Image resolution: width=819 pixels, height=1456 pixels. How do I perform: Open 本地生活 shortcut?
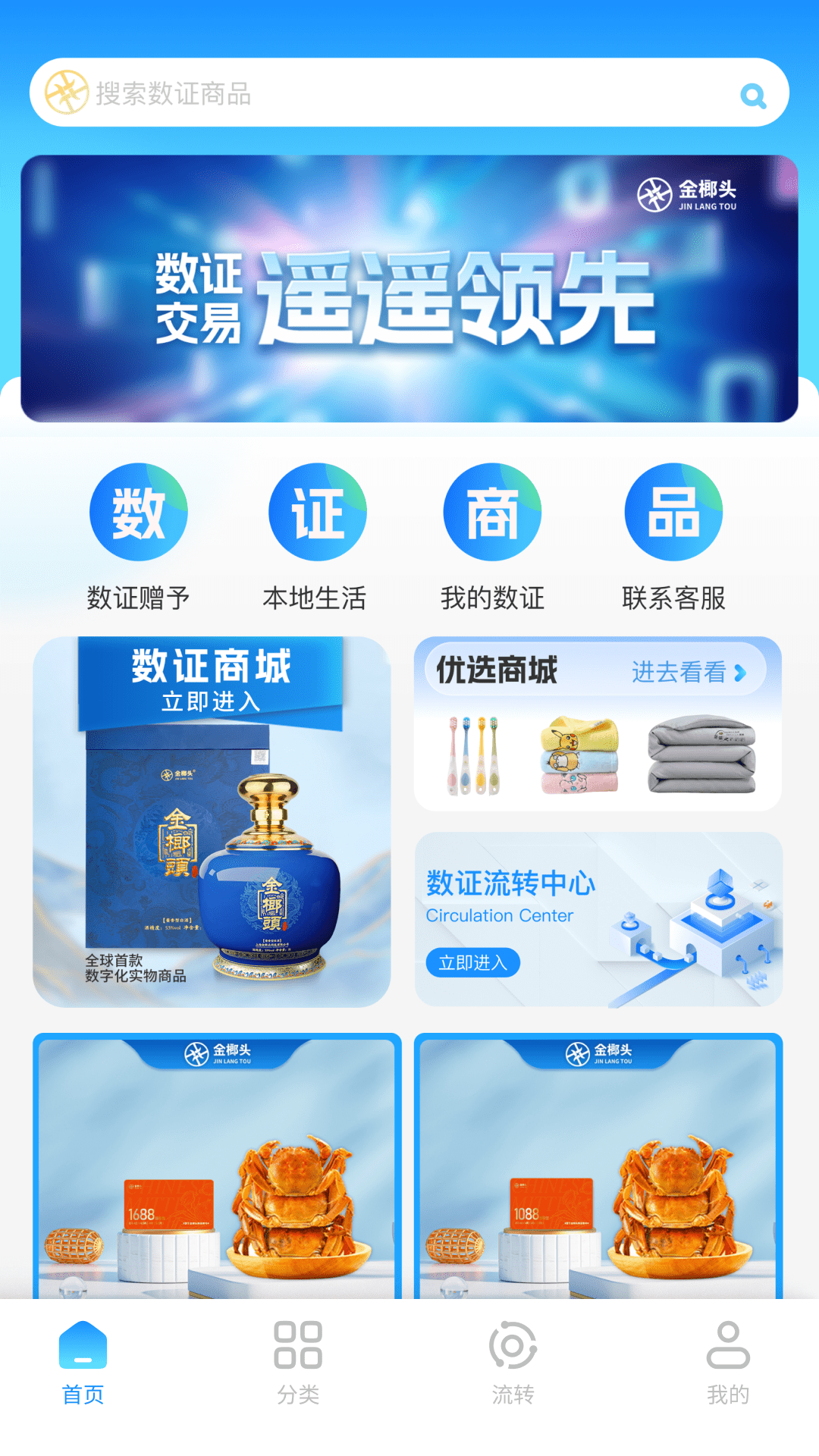click(316, 536)
